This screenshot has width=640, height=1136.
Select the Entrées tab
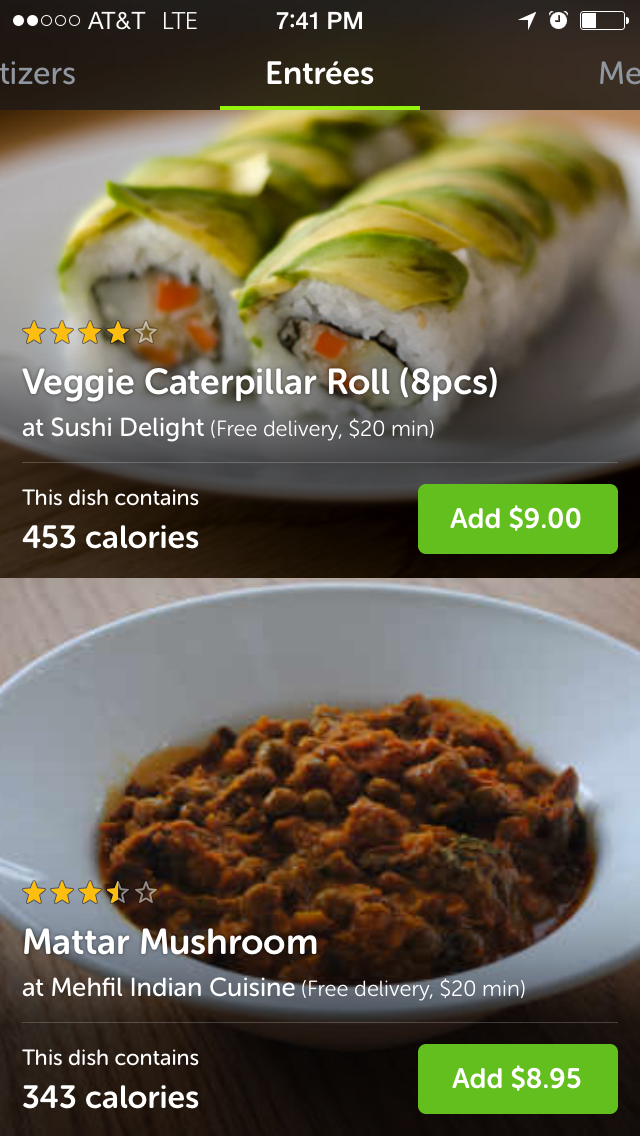tap(320, 74)
